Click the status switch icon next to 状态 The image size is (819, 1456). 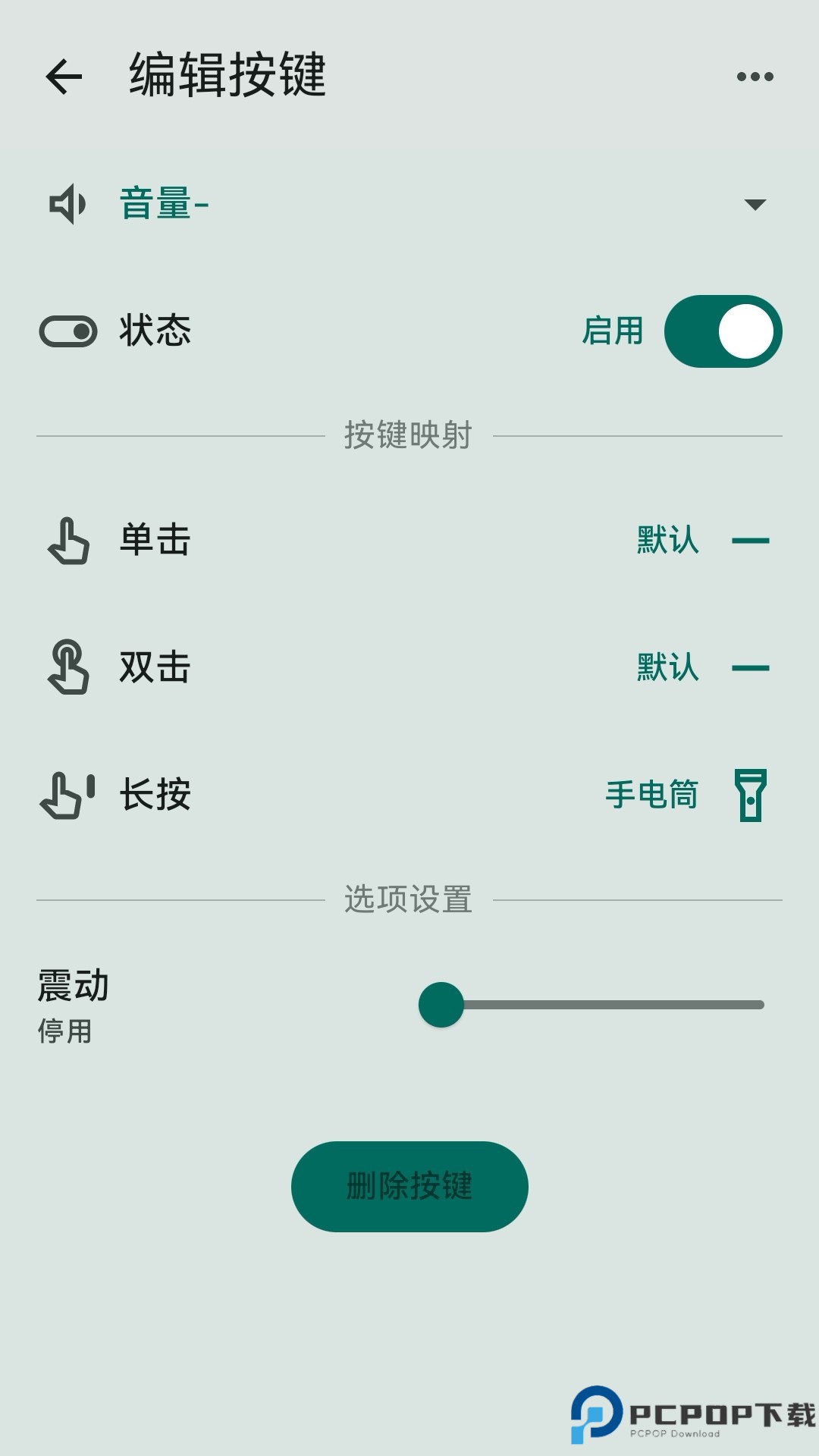tap(68, 330)
